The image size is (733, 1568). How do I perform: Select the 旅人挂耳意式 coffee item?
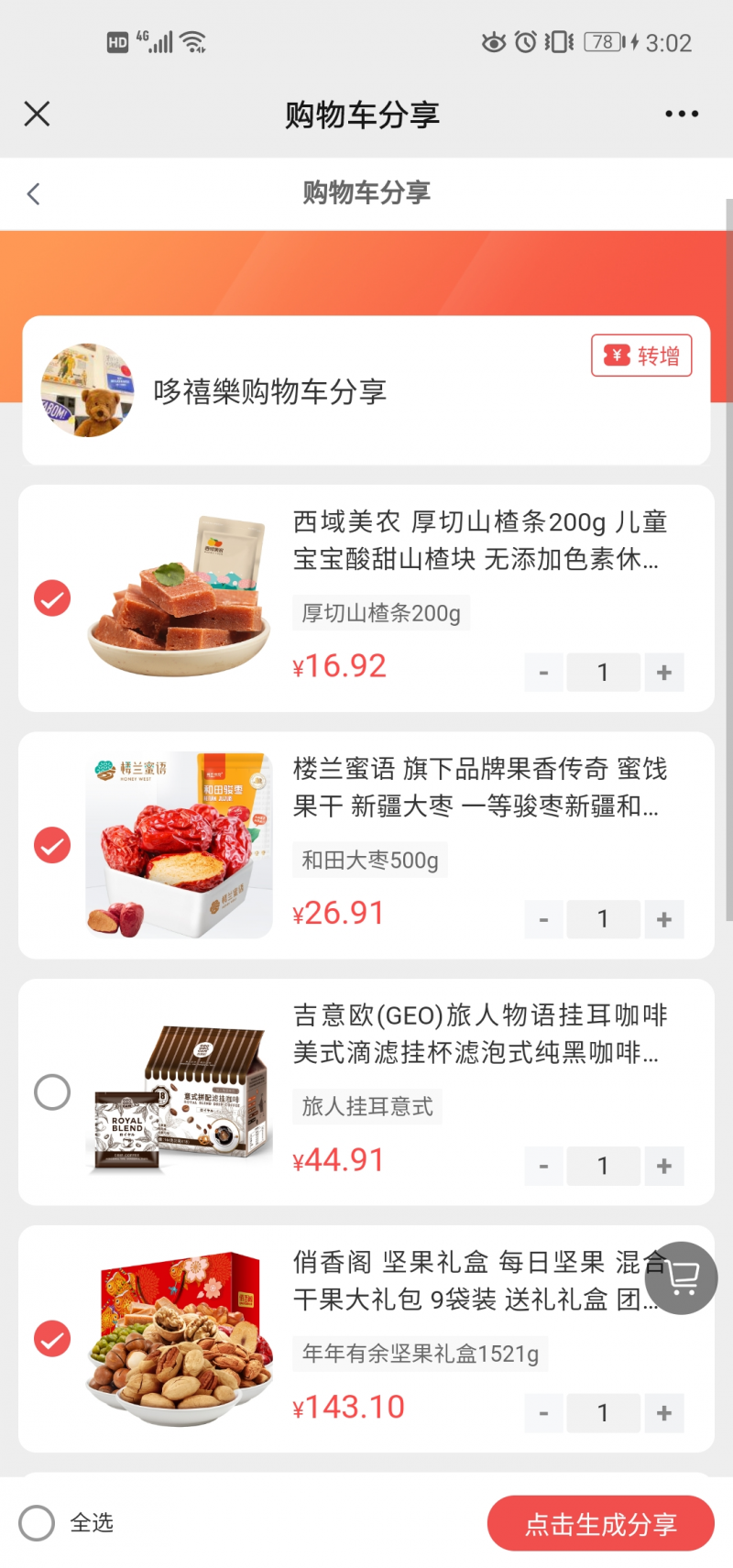coord(52,1091)
